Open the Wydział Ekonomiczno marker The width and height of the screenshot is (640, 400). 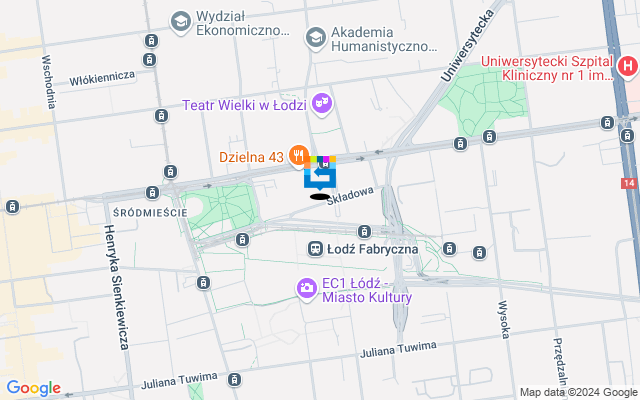point(181,20)
